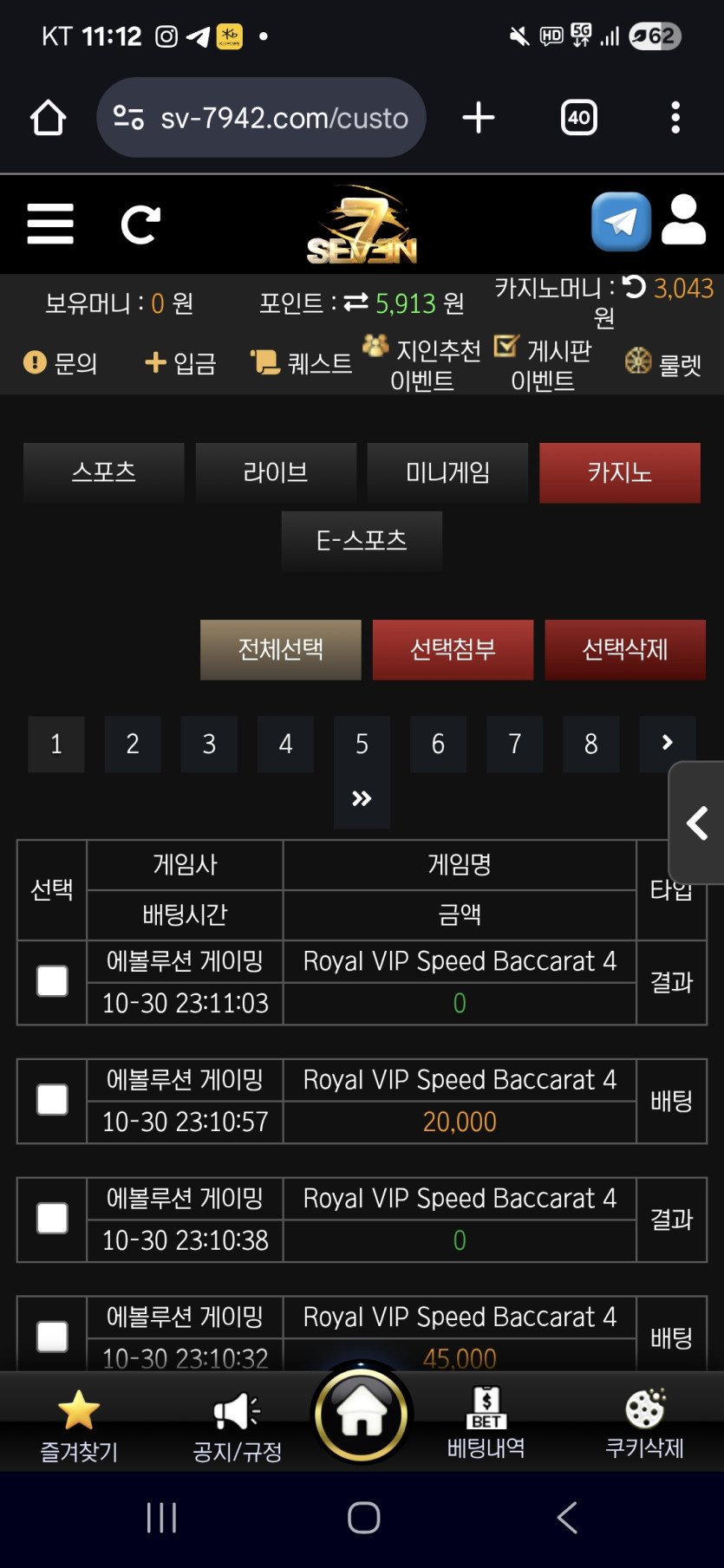Open the 입금 deposit link
This screenshot has height=1568, width=724.
click(180, 363)
